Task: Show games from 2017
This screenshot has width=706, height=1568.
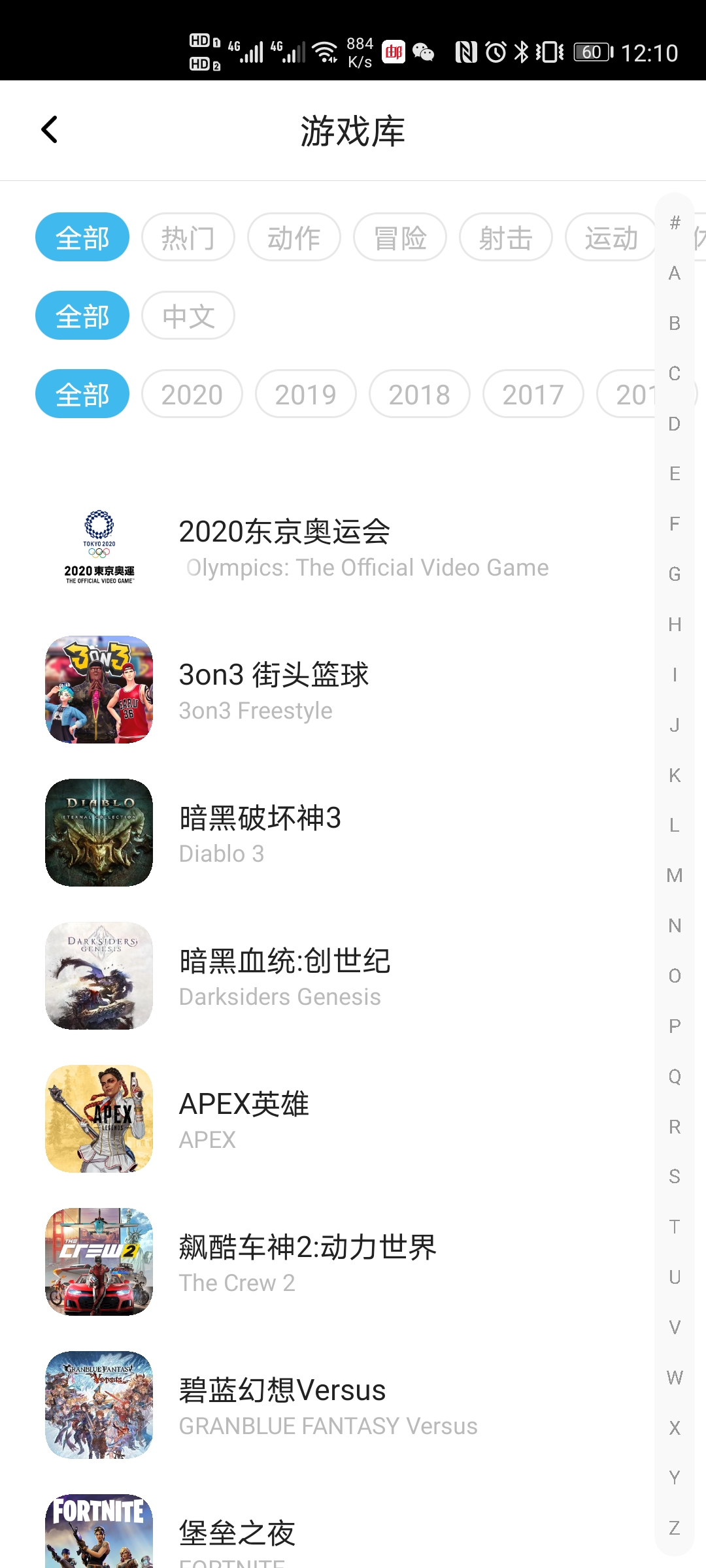Action: pyautogui.click(x=533, y=394)
